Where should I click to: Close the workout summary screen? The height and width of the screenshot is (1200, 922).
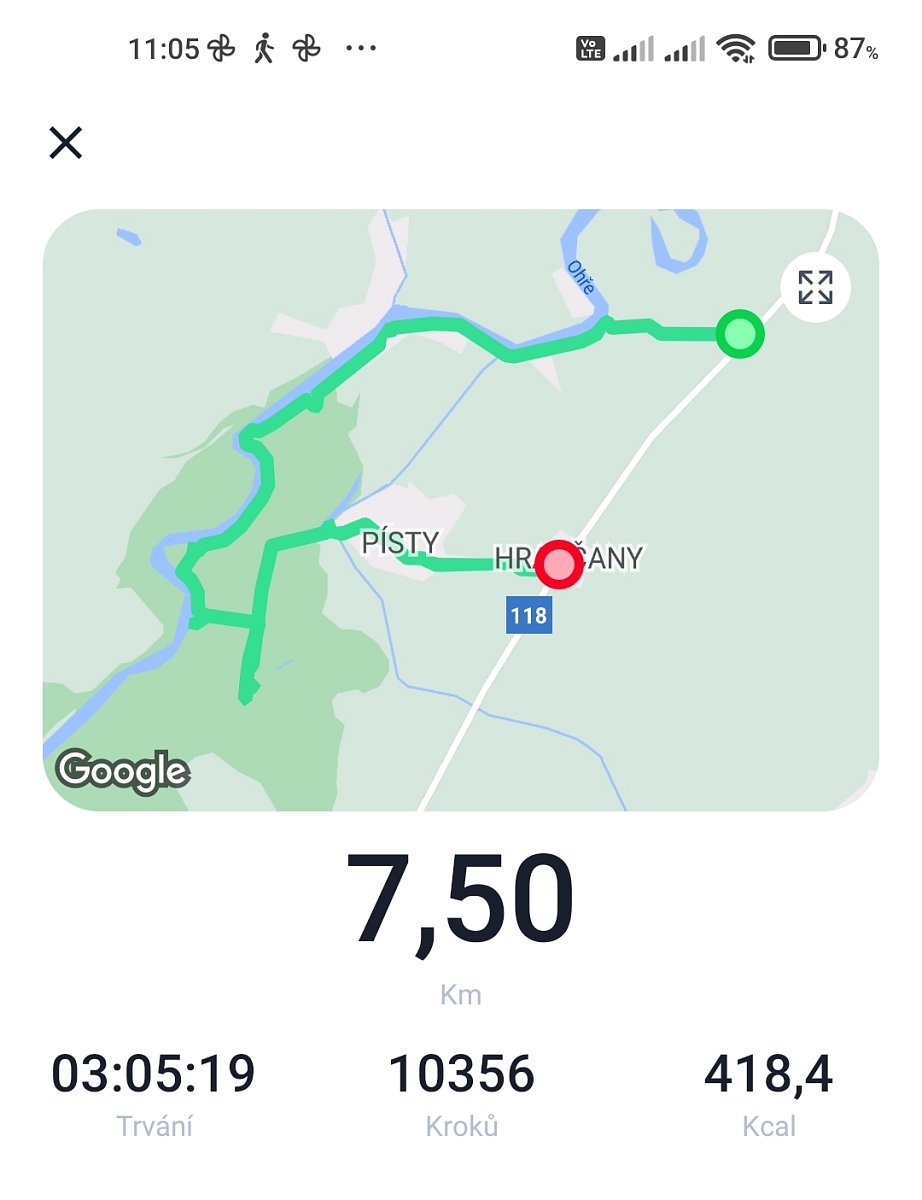pyautogui.click(x=66, y=143)
